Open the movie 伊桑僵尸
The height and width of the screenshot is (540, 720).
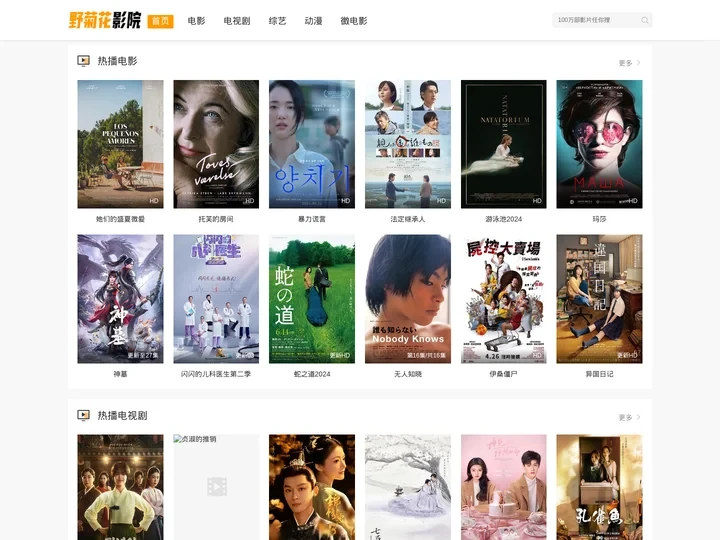[x=503, y=299]
